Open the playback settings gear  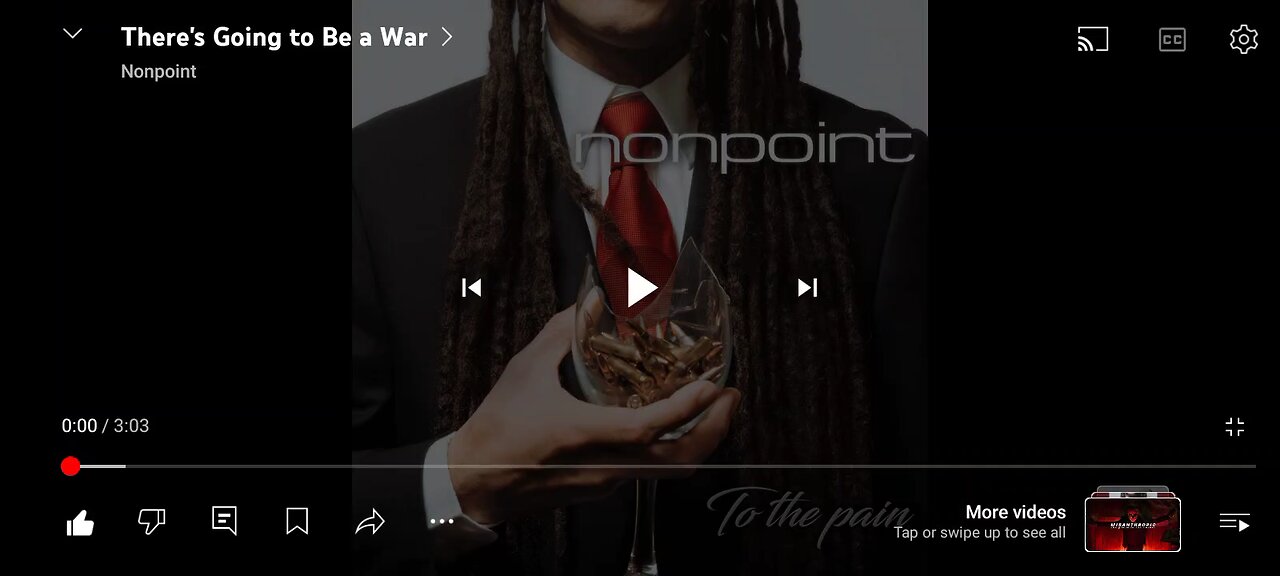point(1243,39)
